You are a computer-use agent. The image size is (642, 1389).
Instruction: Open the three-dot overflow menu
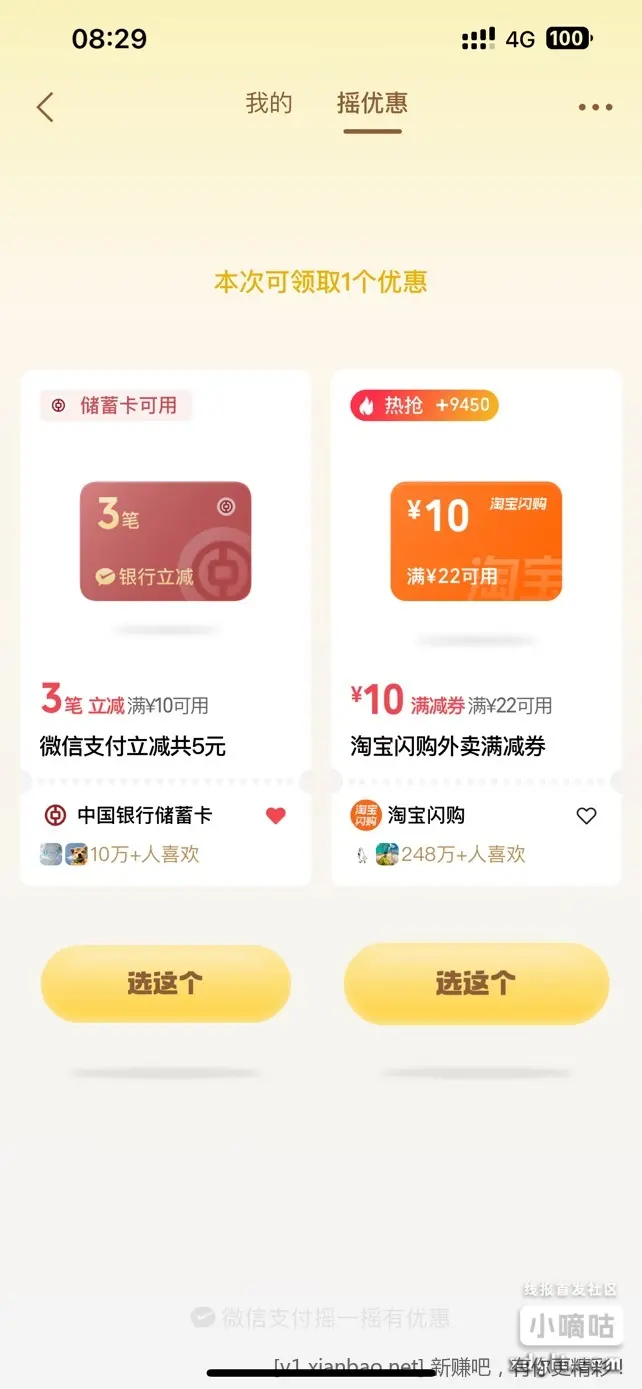595,107
